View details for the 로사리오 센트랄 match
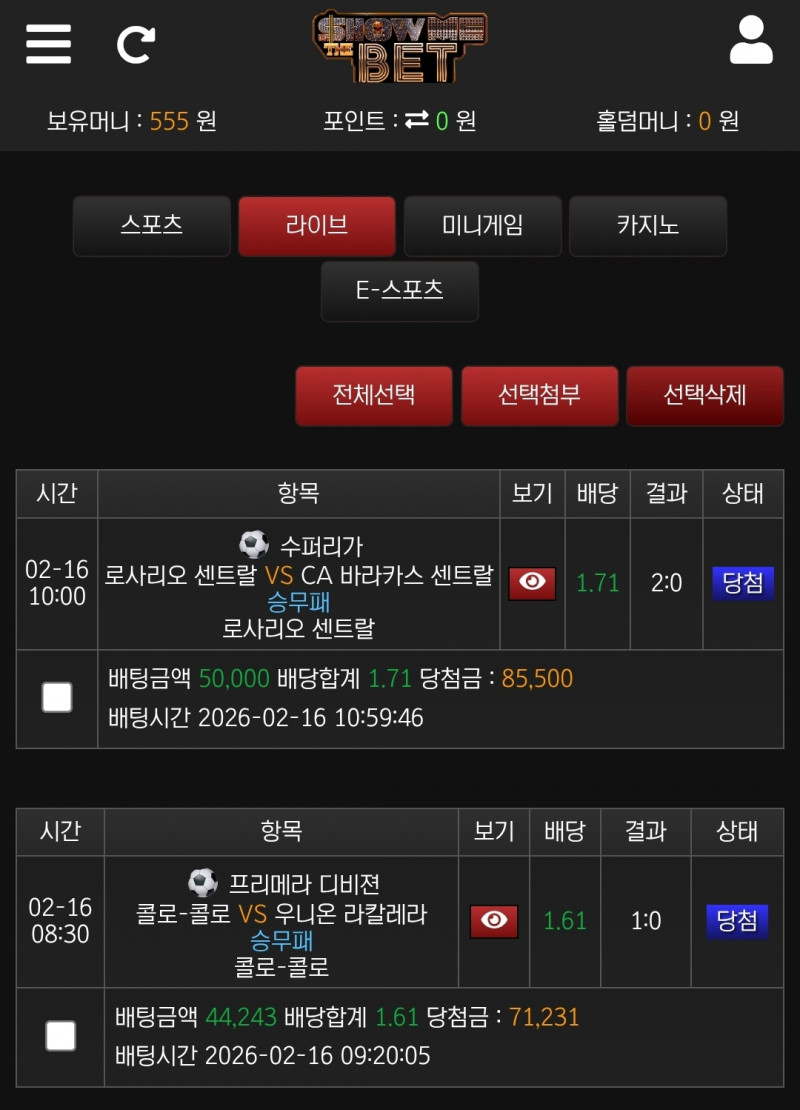This screenshot has height=1110, width=800. 532,583
